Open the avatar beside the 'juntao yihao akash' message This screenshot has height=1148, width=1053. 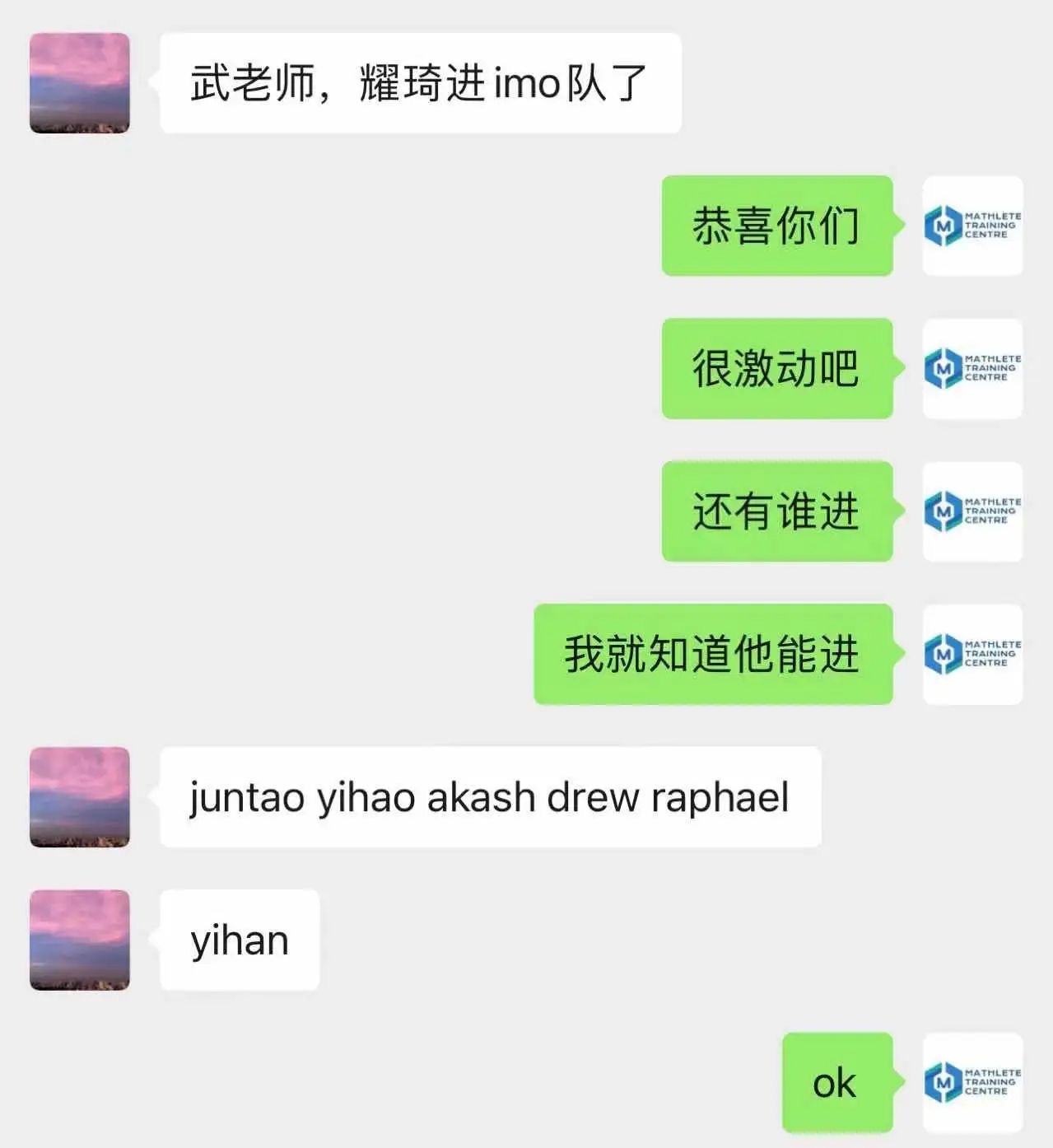80,797
